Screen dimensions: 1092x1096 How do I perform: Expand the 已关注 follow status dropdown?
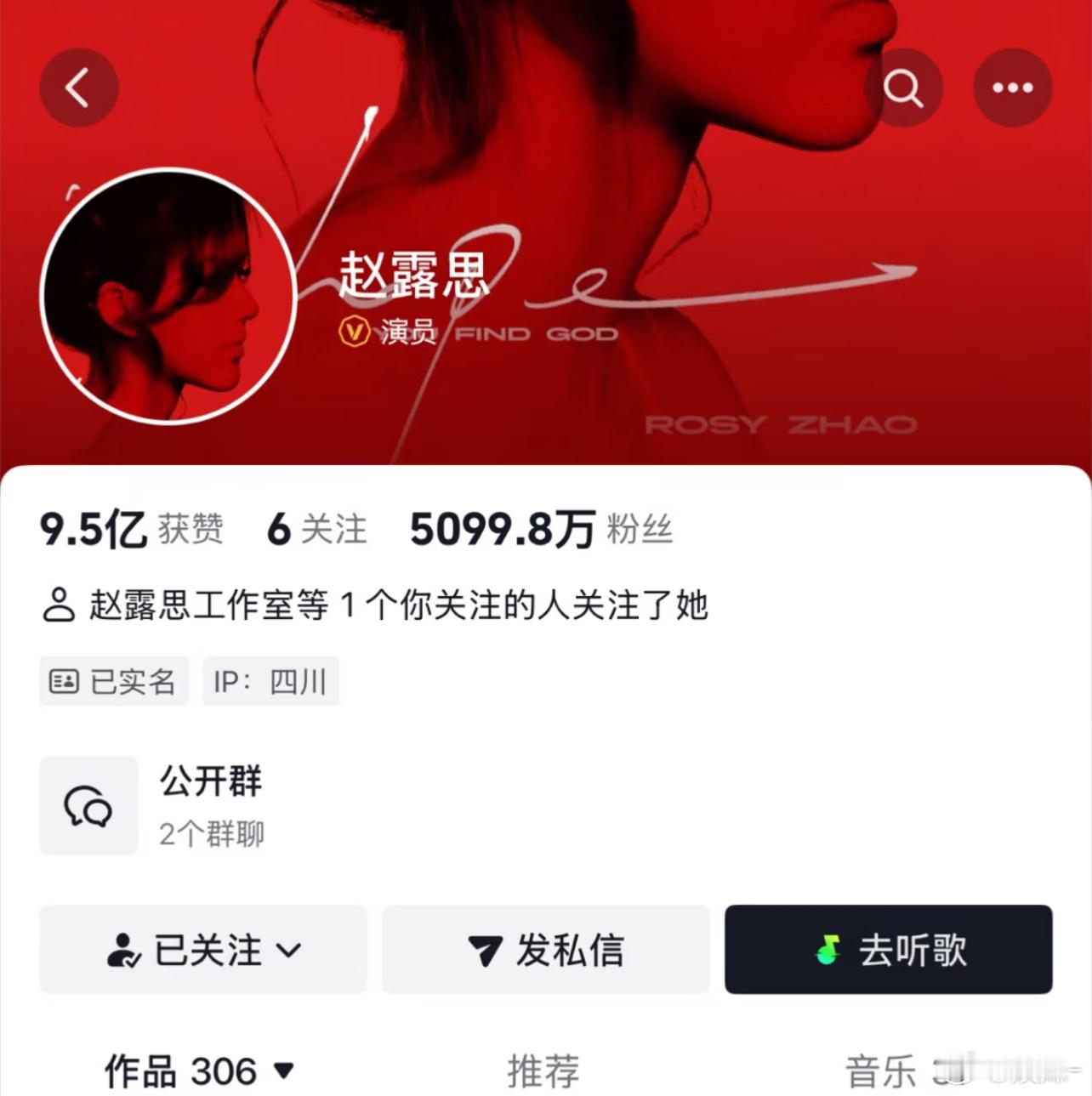coord(204,951)
